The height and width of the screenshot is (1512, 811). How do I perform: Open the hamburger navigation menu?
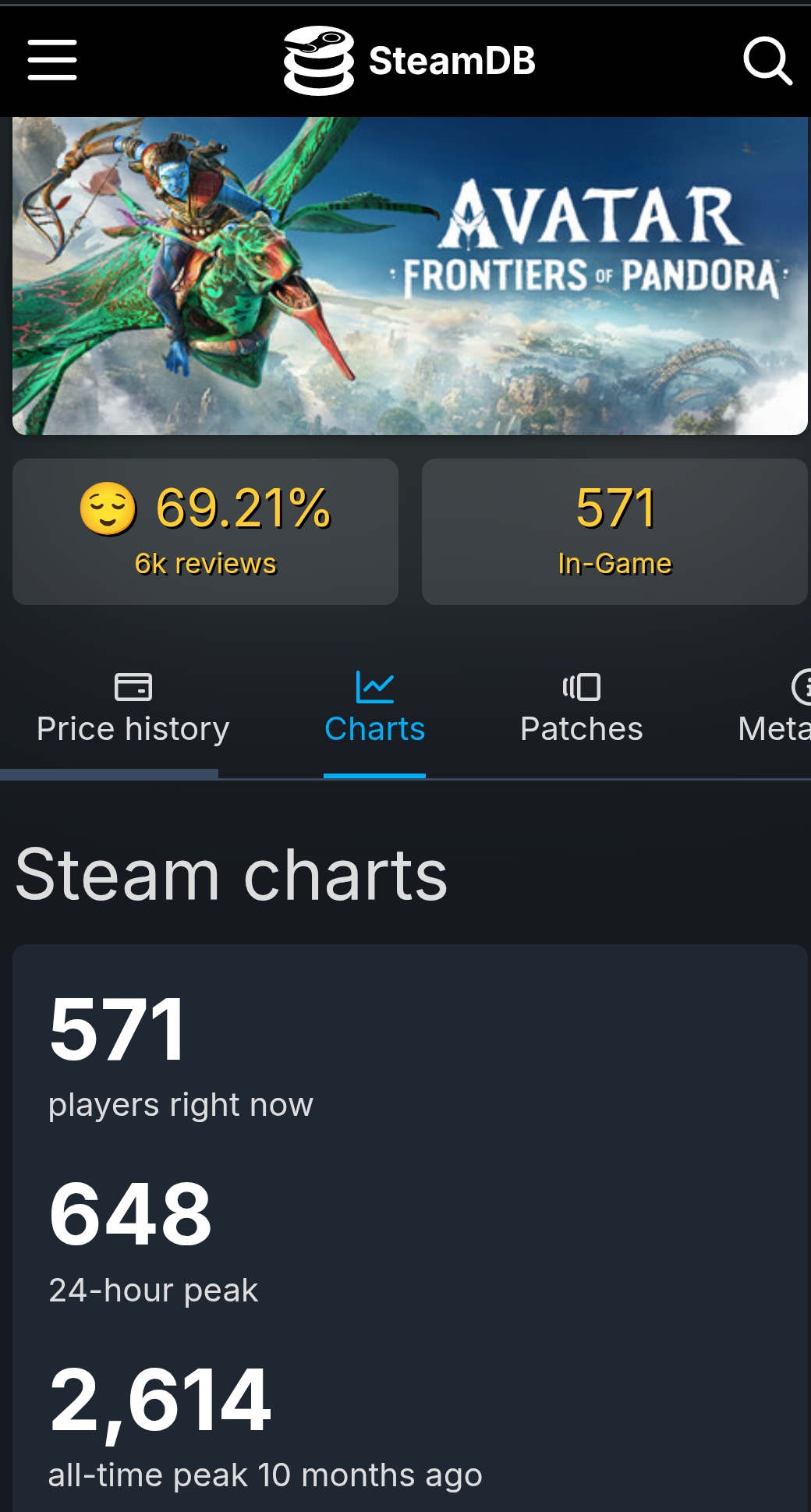[x=52, y=60]
